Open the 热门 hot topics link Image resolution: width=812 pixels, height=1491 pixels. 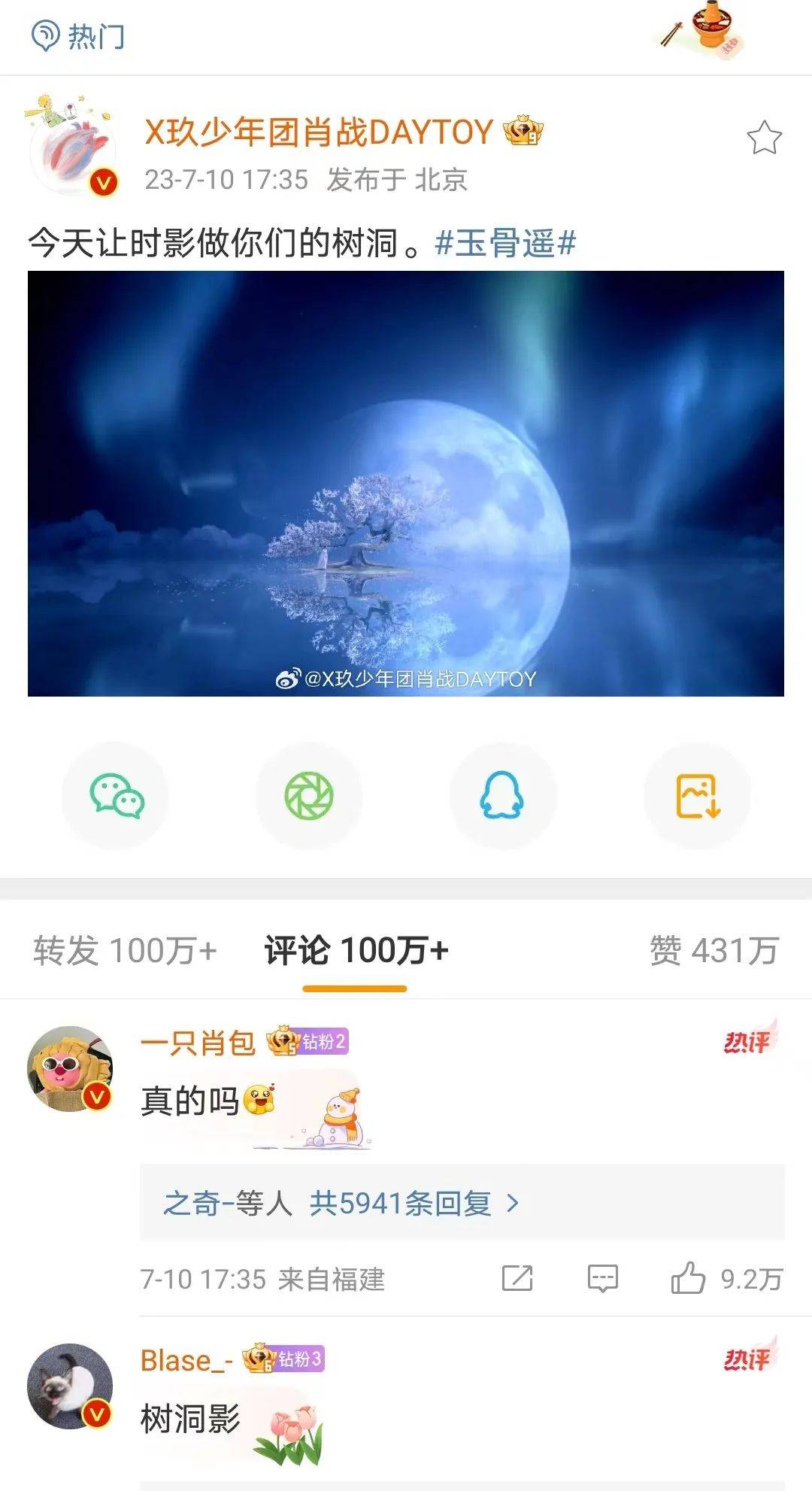tap(78, 35)
